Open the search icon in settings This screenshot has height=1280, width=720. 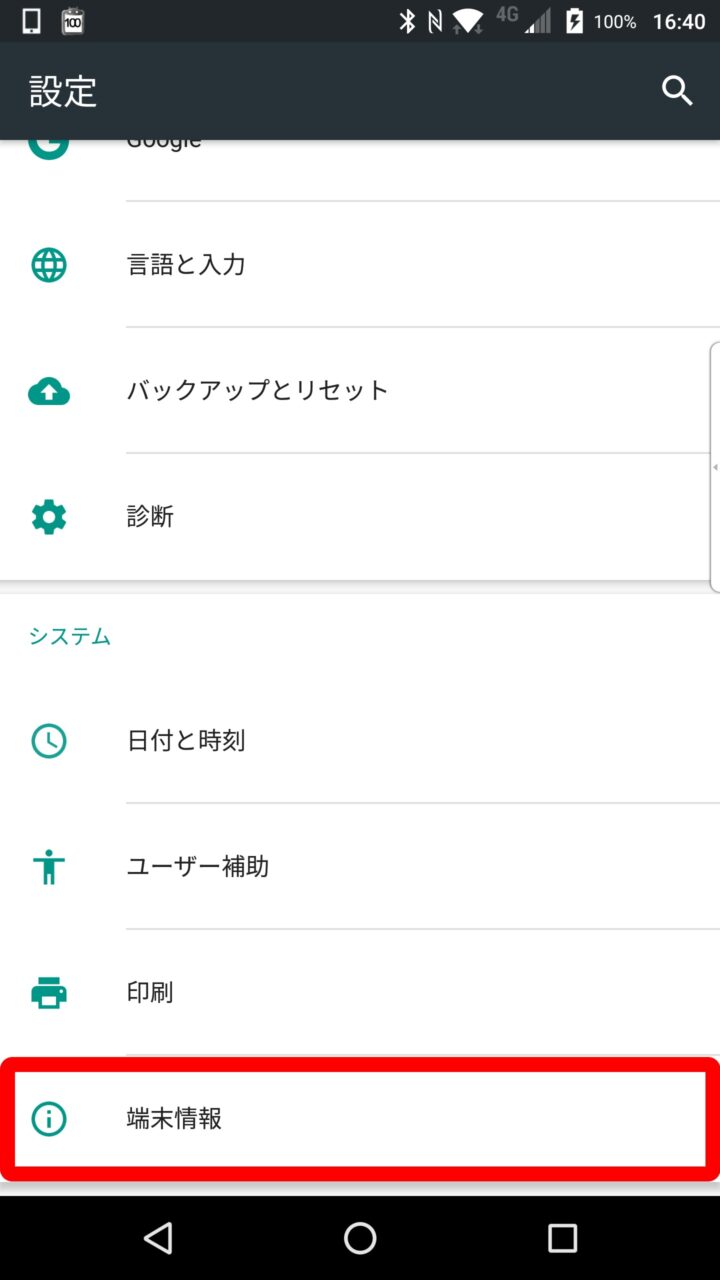pyautogui.click(x=677, y=91)
